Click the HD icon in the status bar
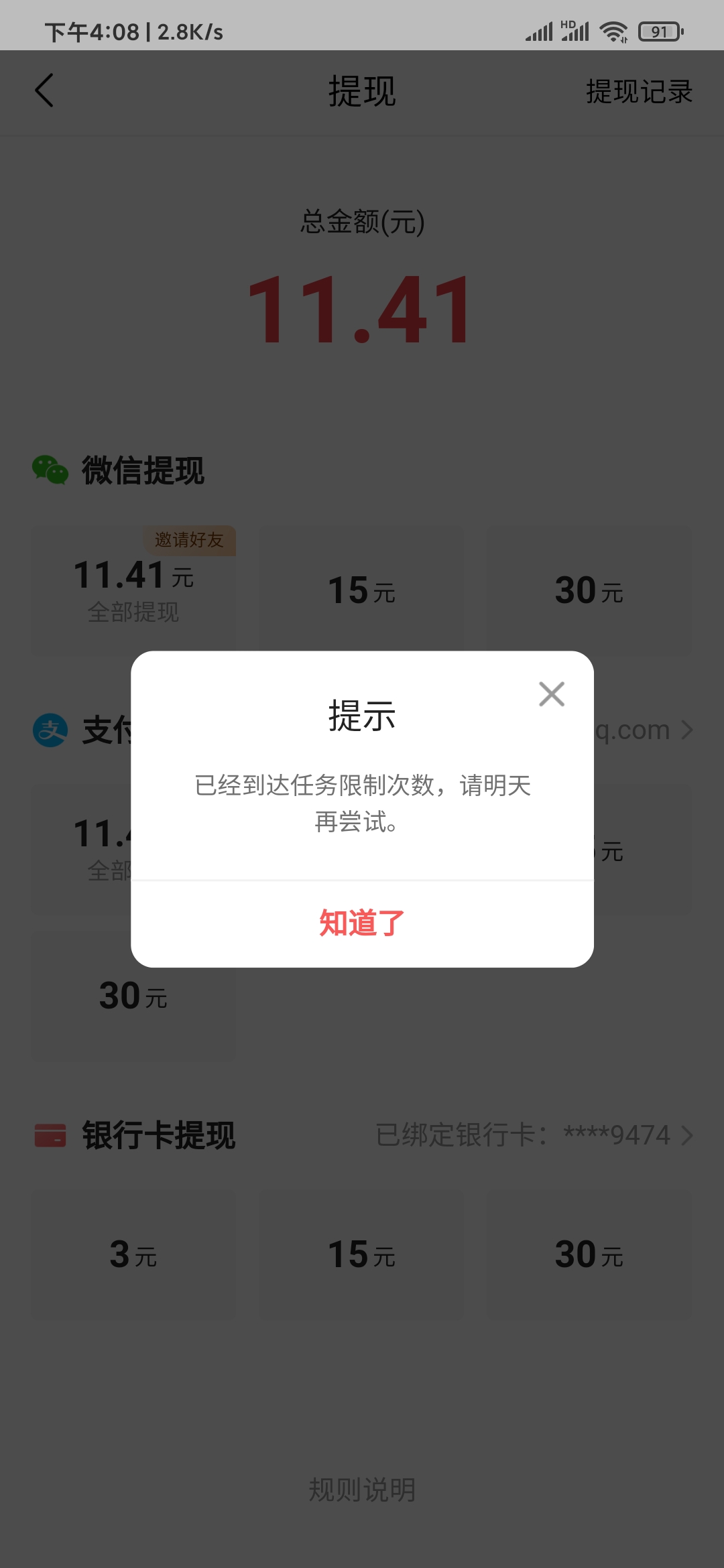This screenshot has width=724, height=1568. pyautogui.click(x=568, y=25)
